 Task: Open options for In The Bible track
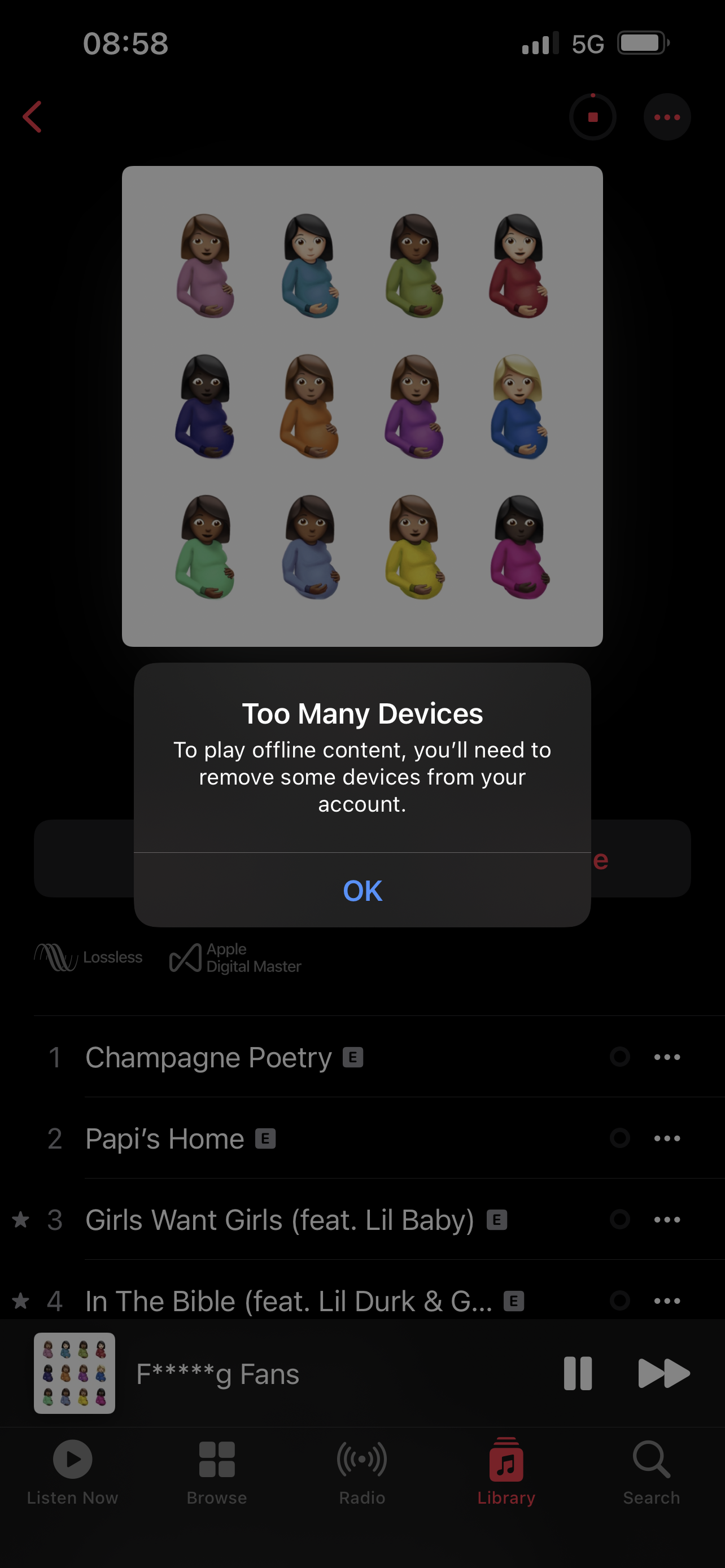click(x=667, y=1301)
